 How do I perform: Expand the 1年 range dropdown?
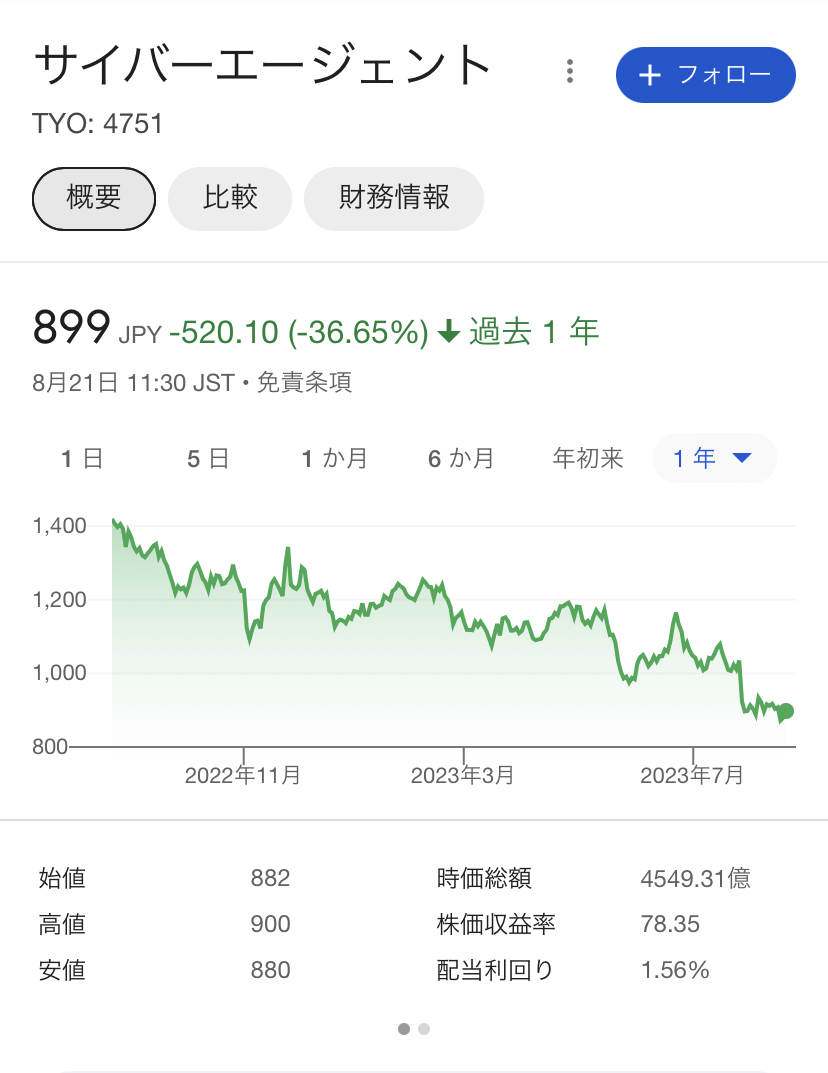click(713, 459)
